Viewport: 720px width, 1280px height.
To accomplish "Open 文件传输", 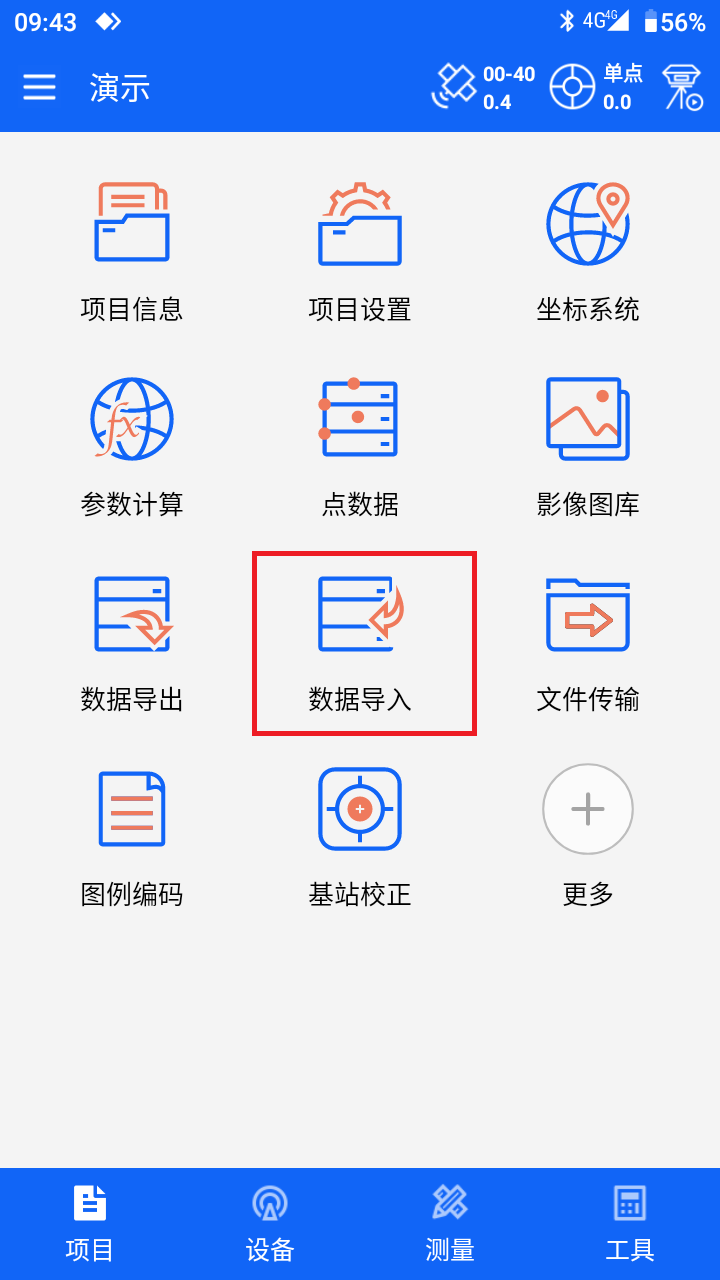I will coord(588,640).
